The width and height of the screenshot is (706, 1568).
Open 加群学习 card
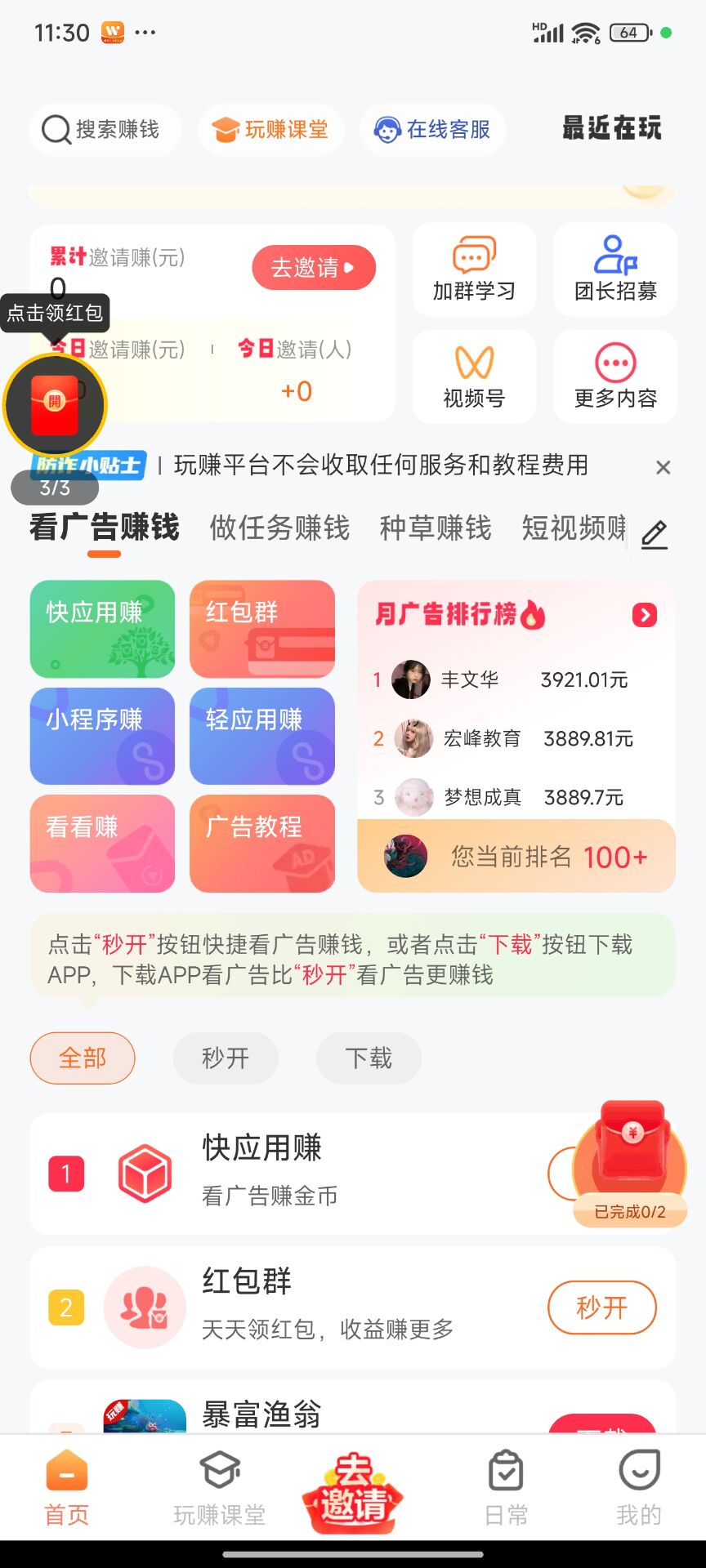pos(474,269)
